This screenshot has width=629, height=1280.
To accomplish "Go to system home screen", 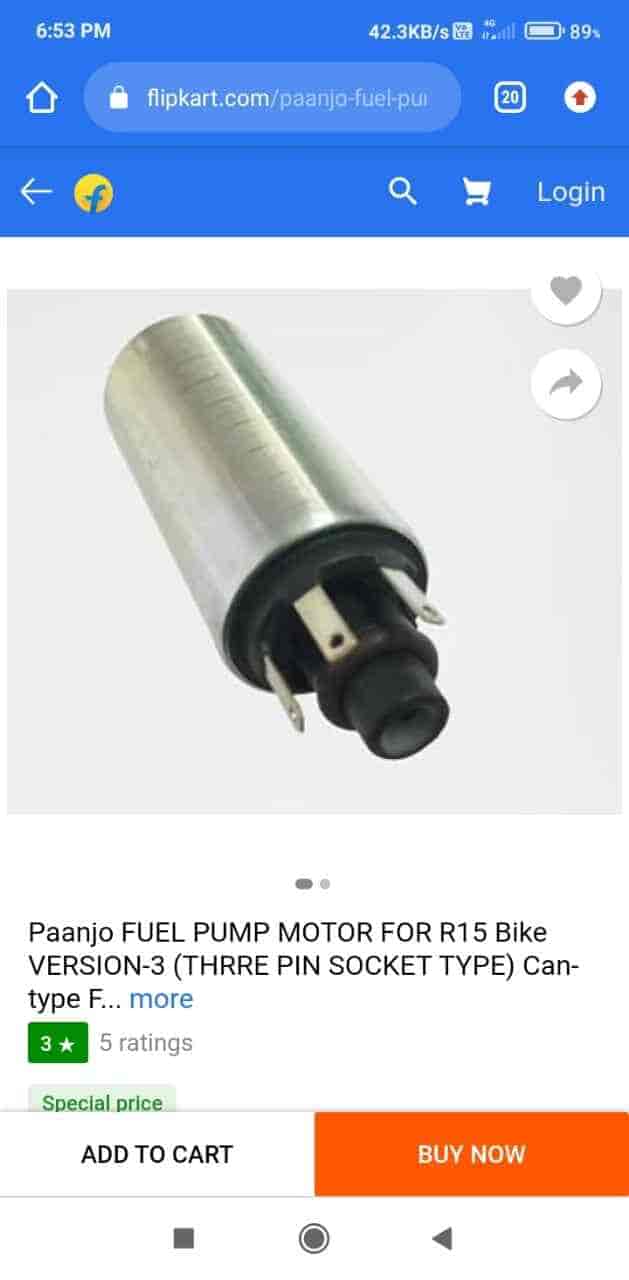I will click(x=314, y=1239).
